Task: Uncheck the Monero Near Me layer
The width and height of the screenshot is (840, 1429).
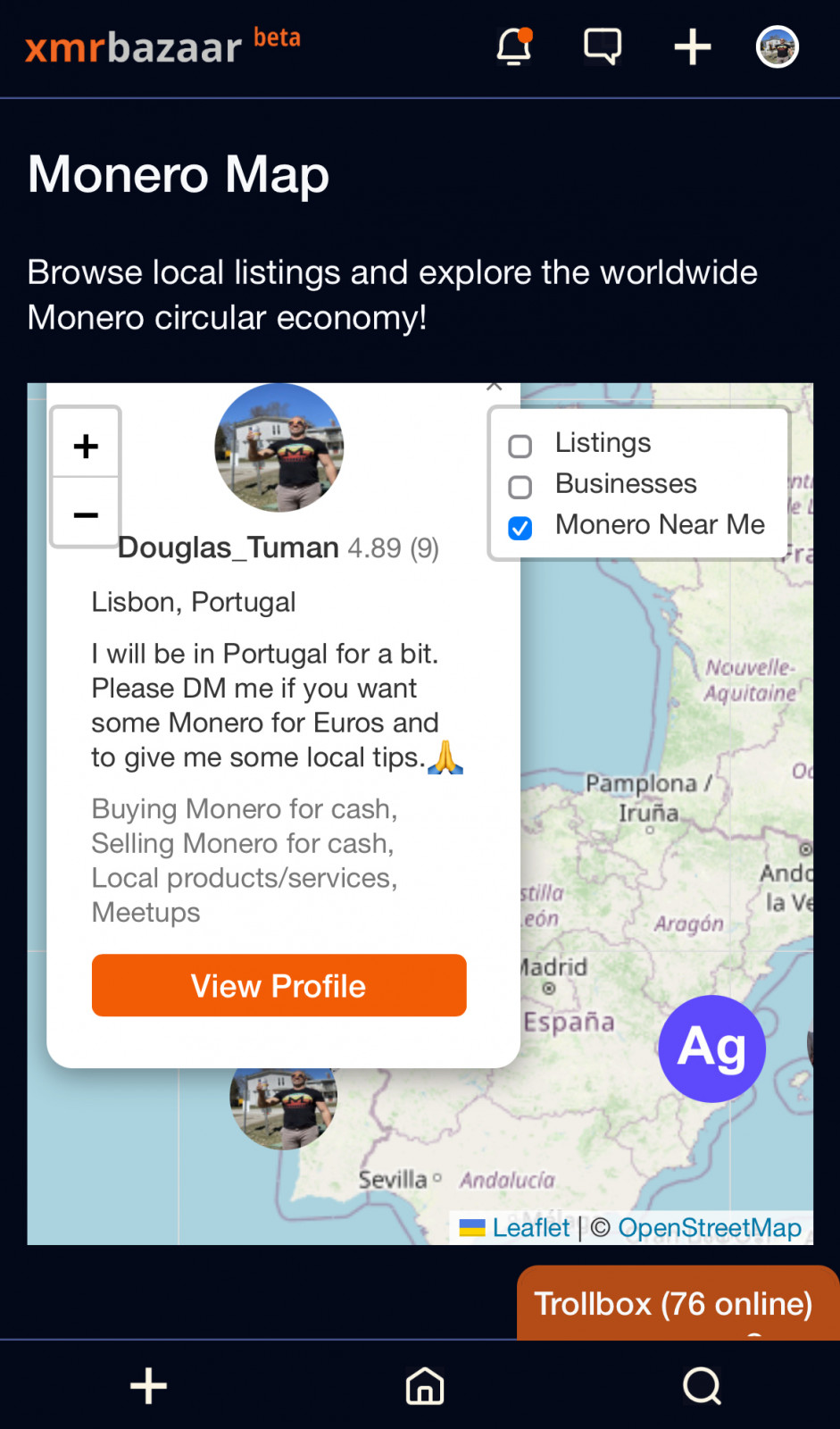Action: point(520,528)
